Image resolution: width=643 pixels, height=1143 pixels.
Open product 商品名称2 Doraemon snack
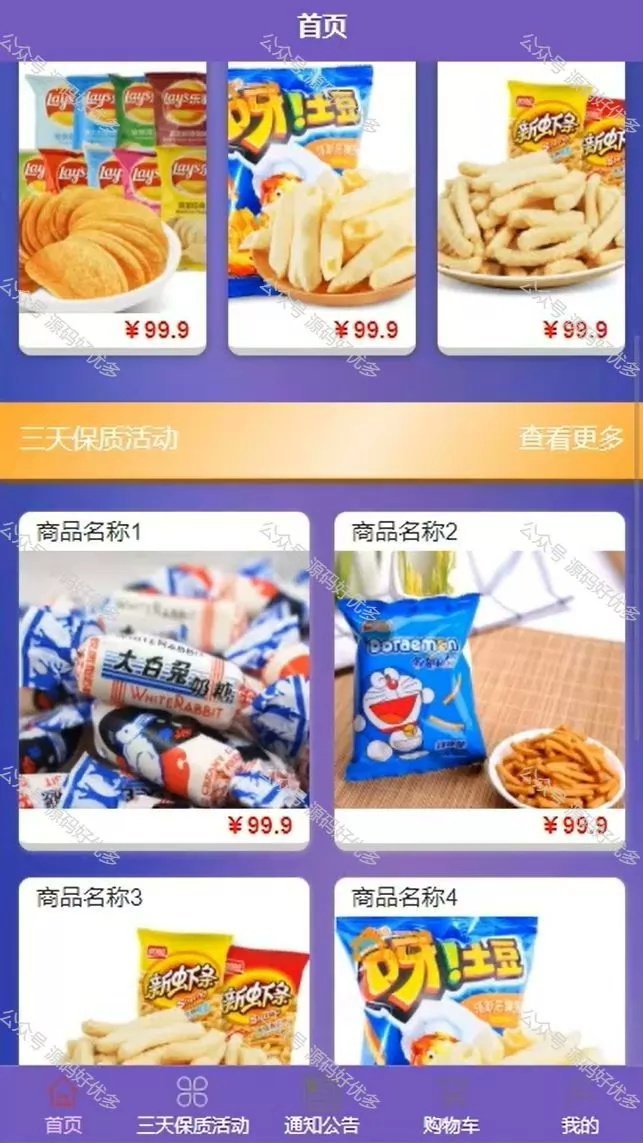480,681
